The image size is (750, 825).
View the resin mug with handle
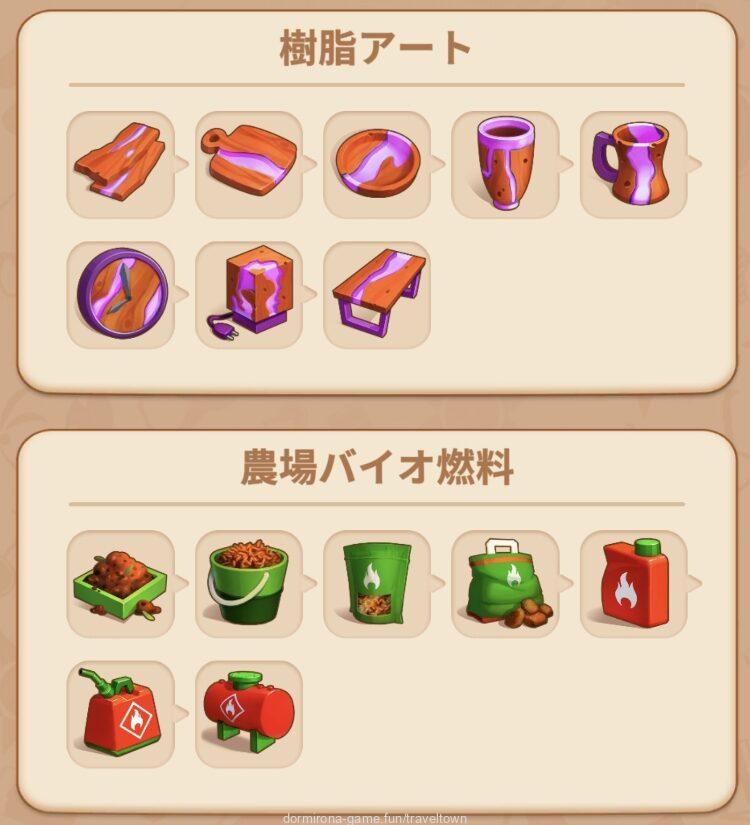[x=633, y=165]
